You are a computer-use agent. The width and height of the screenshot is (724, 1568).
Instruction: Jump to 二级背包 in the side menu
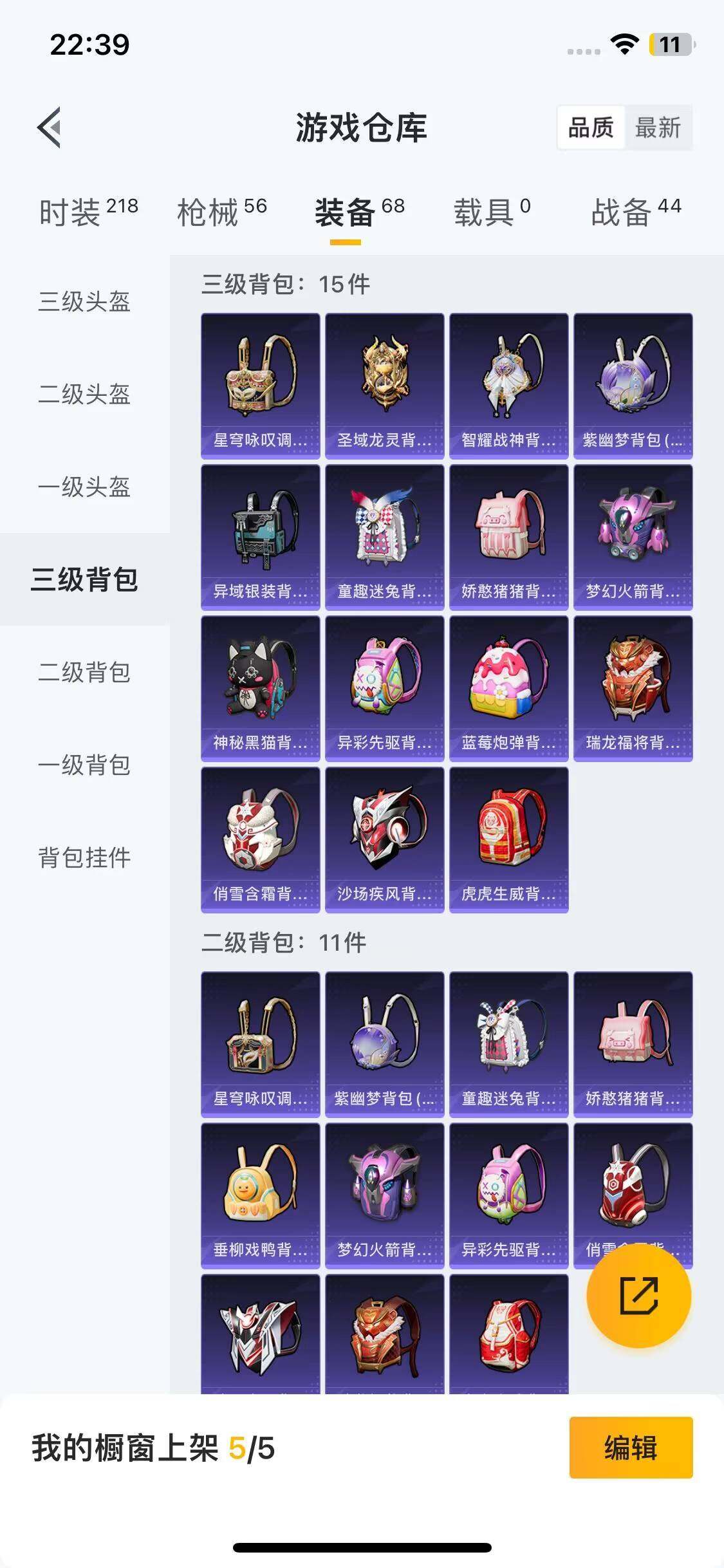(x=84, y=672)
